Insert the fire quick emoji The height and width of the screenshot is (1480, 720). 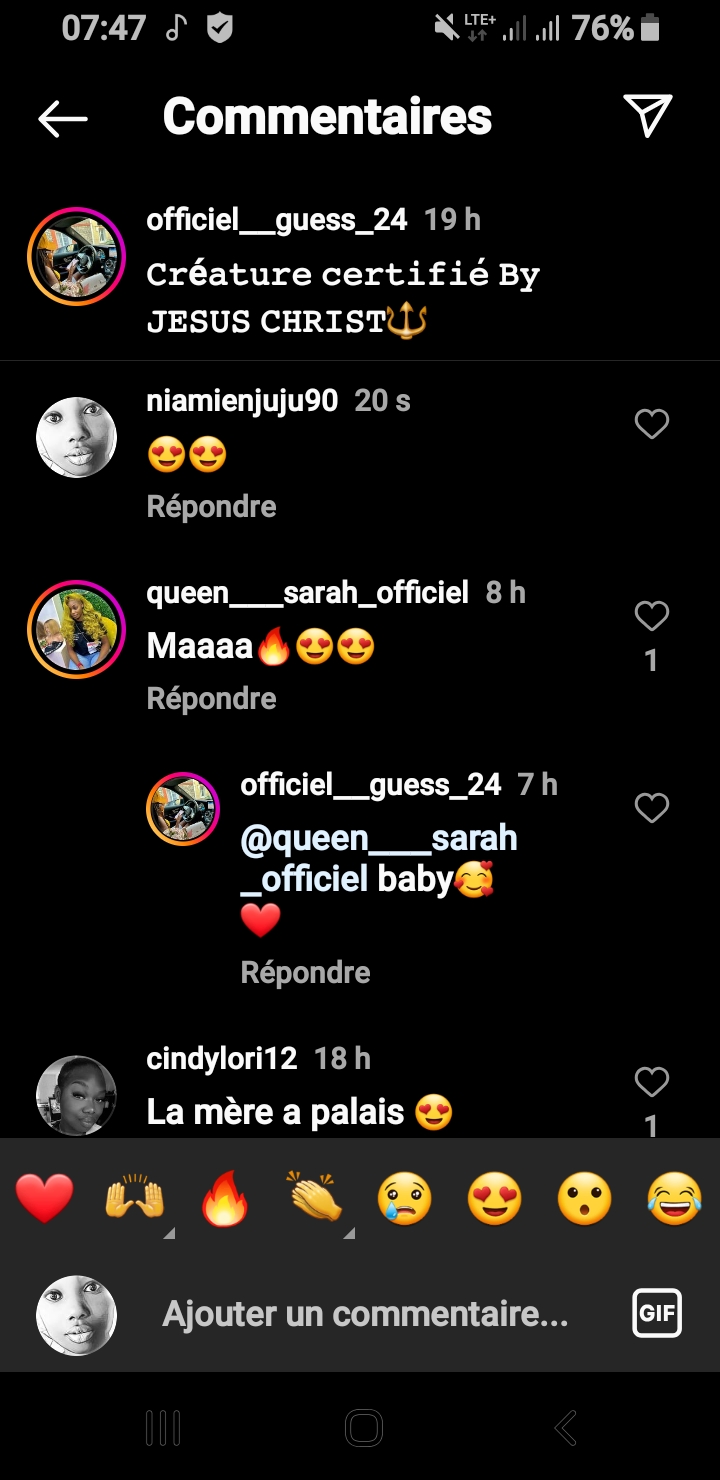tap(224, 1200)
